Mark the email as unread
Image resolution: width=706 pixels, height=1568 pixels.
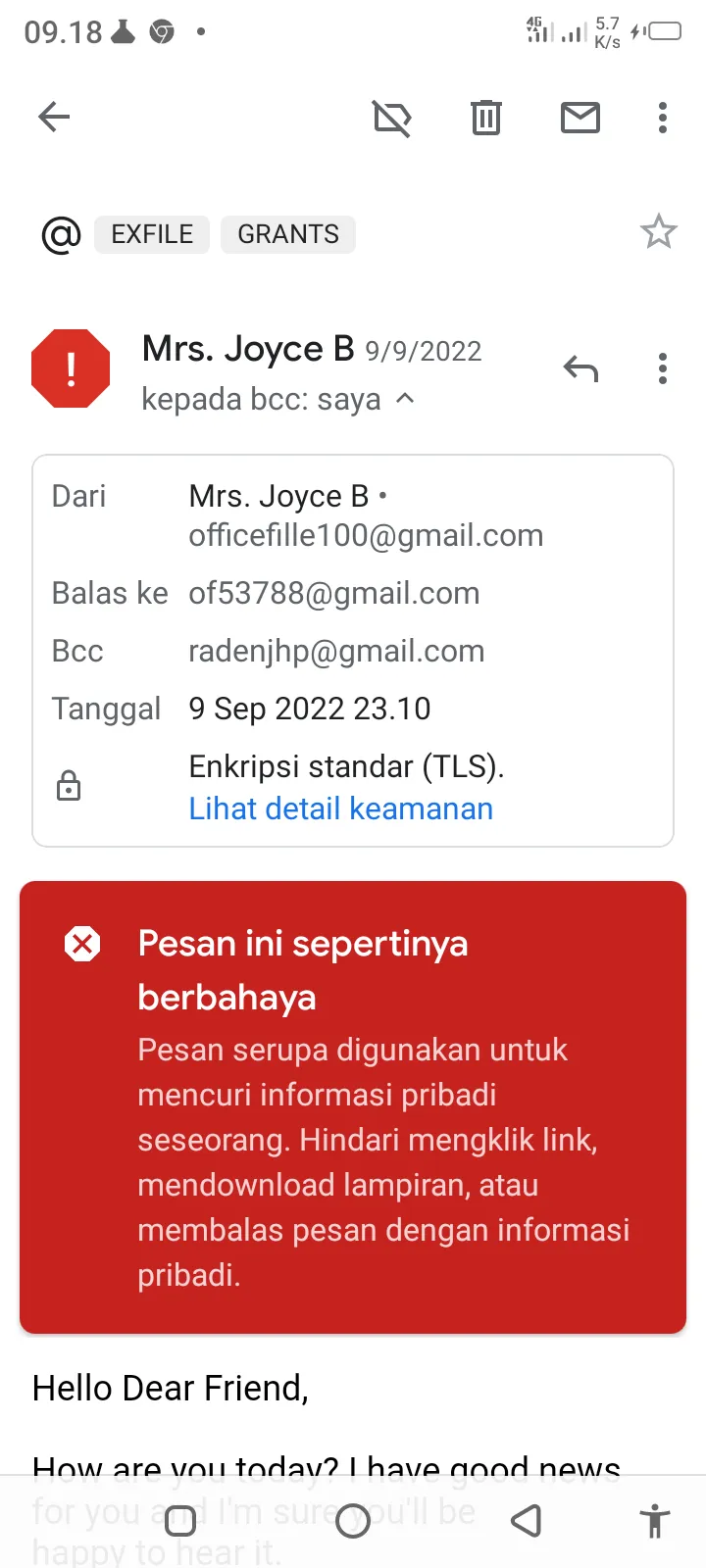click(580, 118)
